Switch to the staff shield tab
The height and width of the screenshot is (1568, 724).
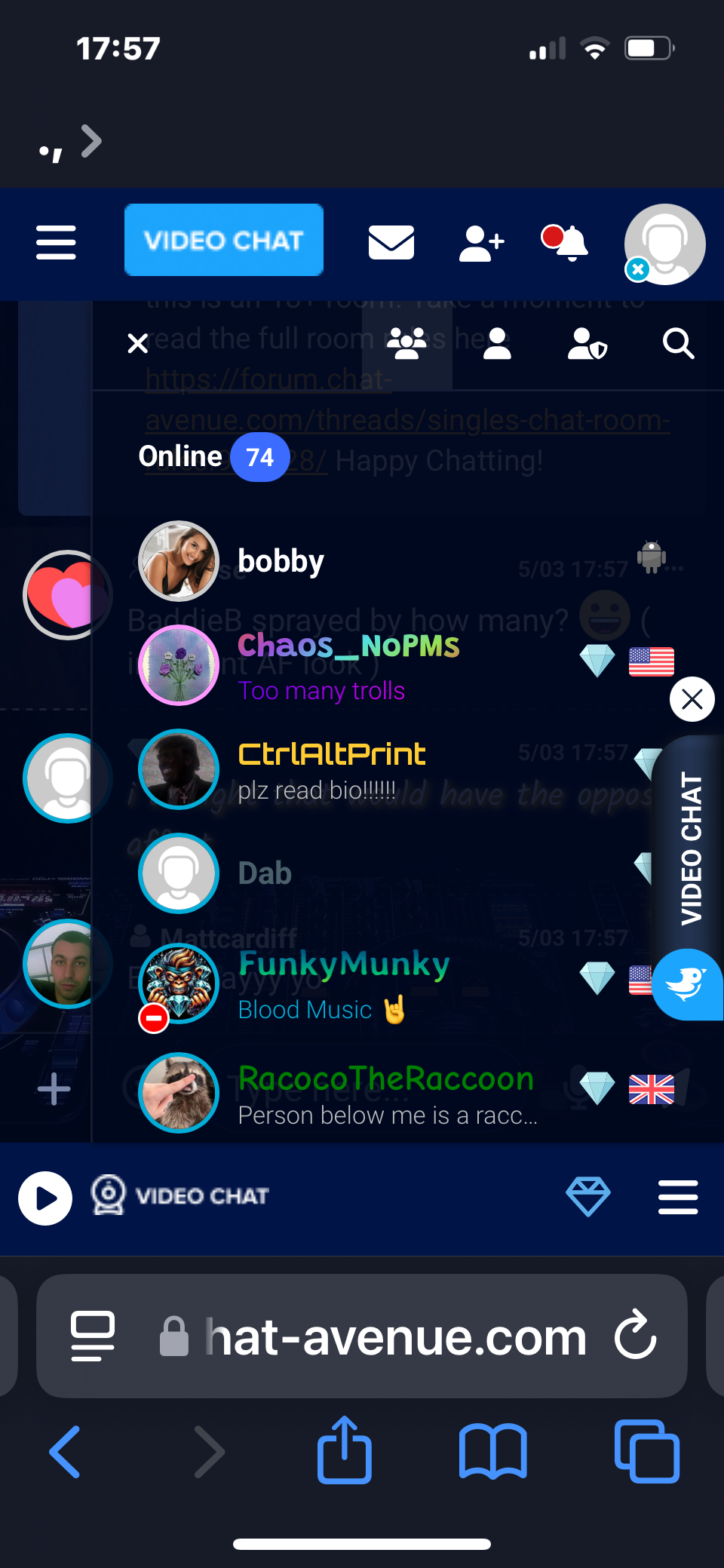(587, 344)
